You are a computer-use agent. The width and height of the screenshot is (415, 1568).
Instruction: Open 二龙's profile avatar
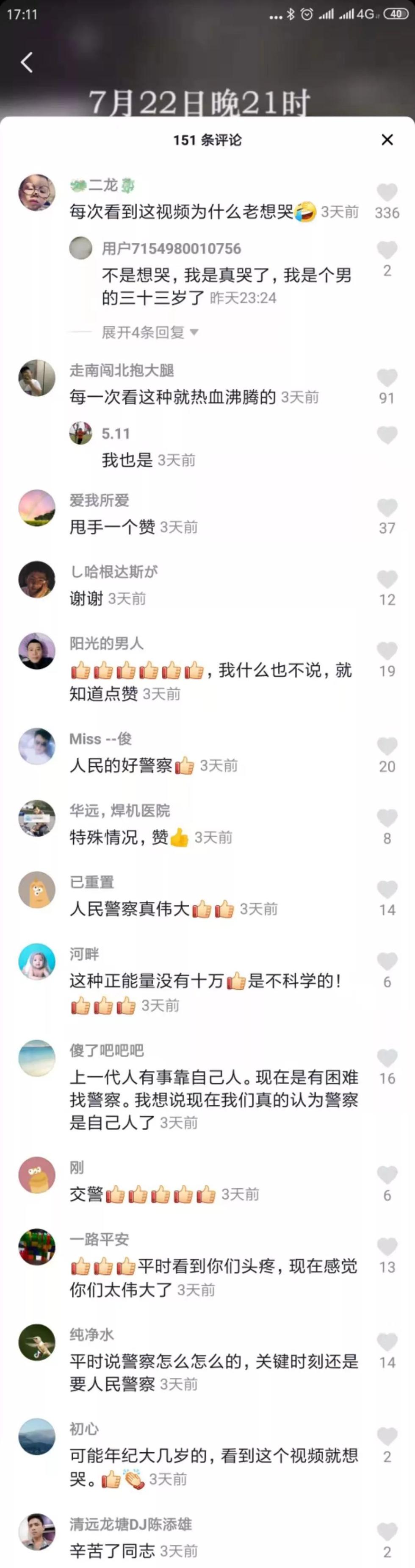coord(37,192)
